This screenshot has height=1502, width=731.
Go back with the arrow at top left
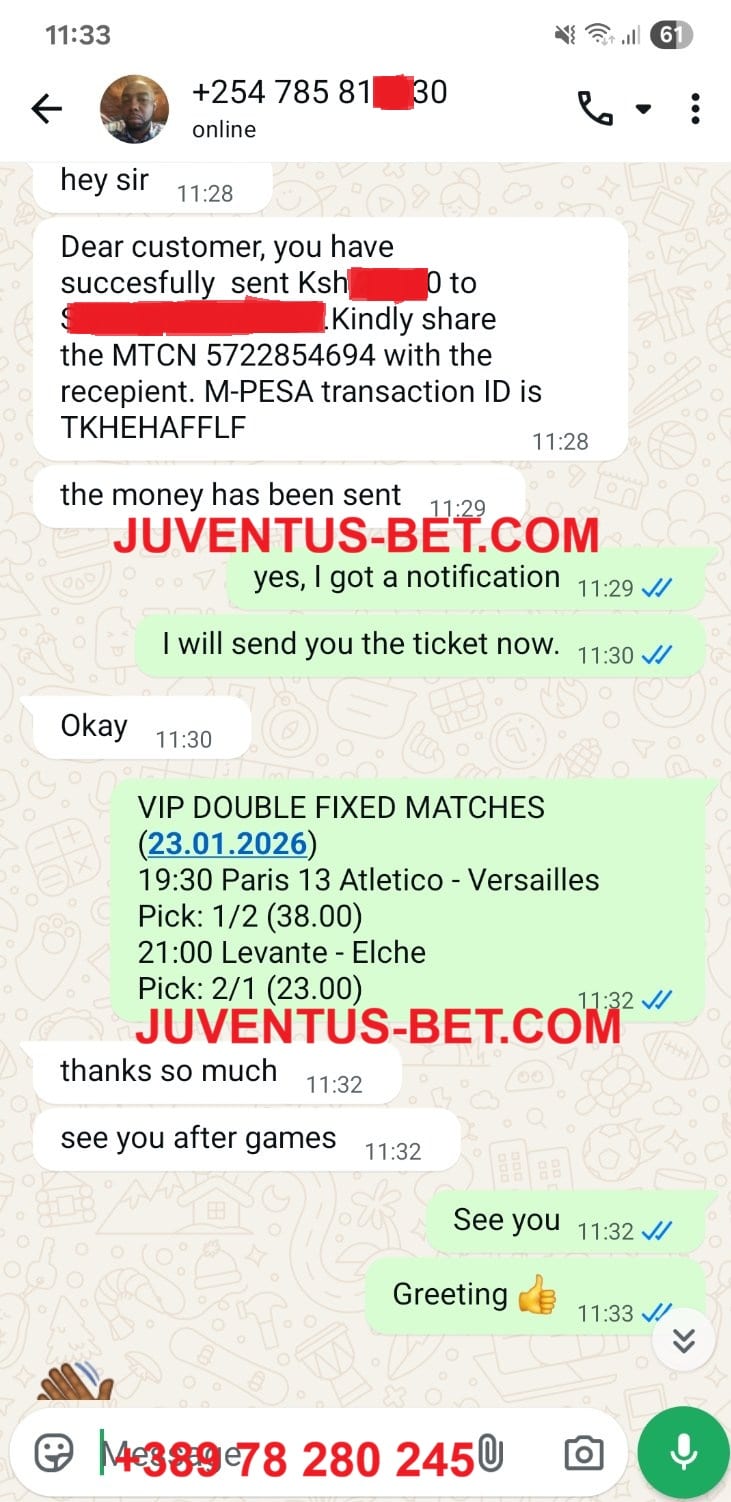coord(47,110)
